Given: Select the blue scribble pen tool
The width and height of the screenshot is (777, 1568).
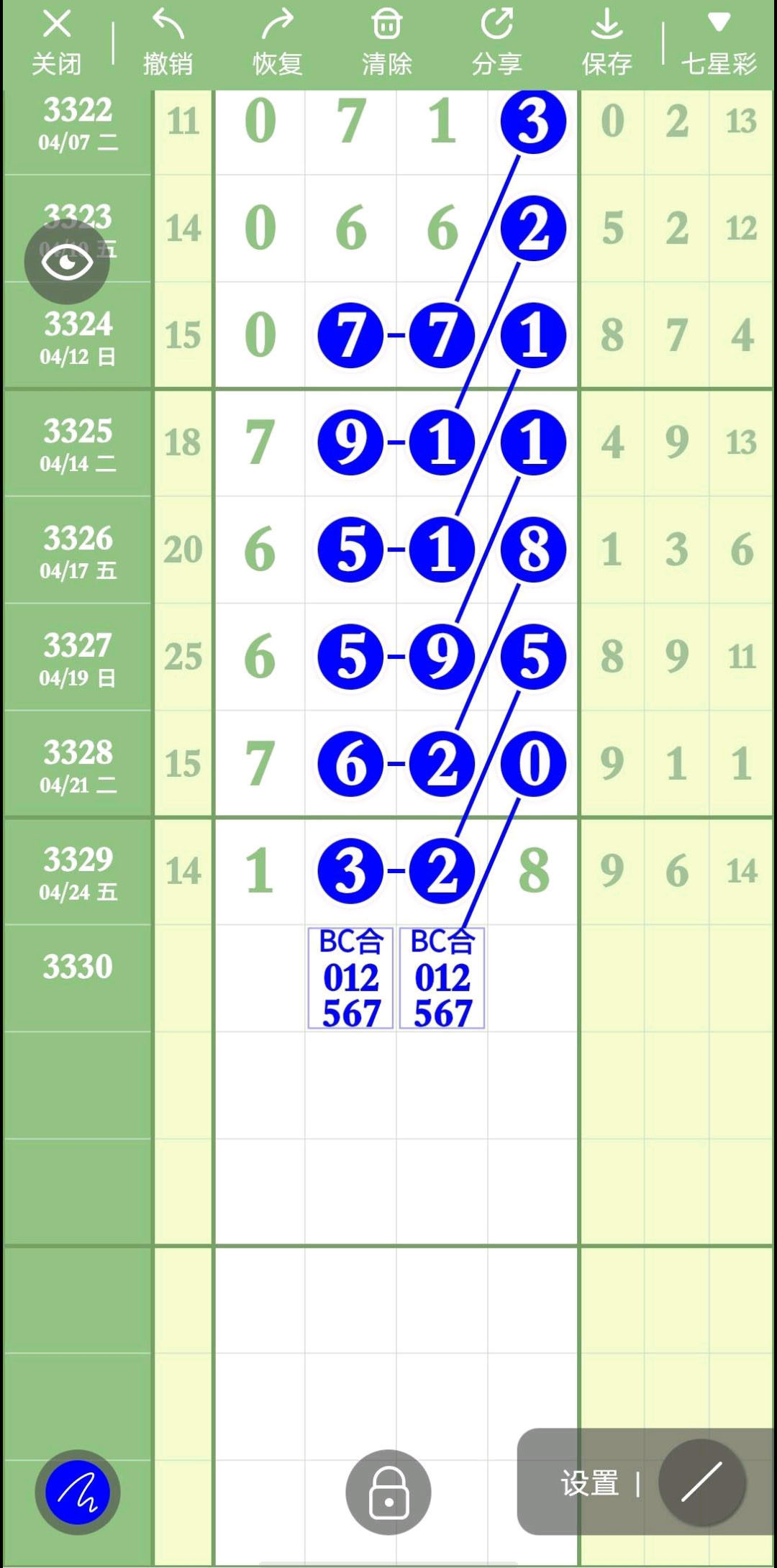Looking at the screenshot, I should pyautogui.click(x=78, y=1492).
